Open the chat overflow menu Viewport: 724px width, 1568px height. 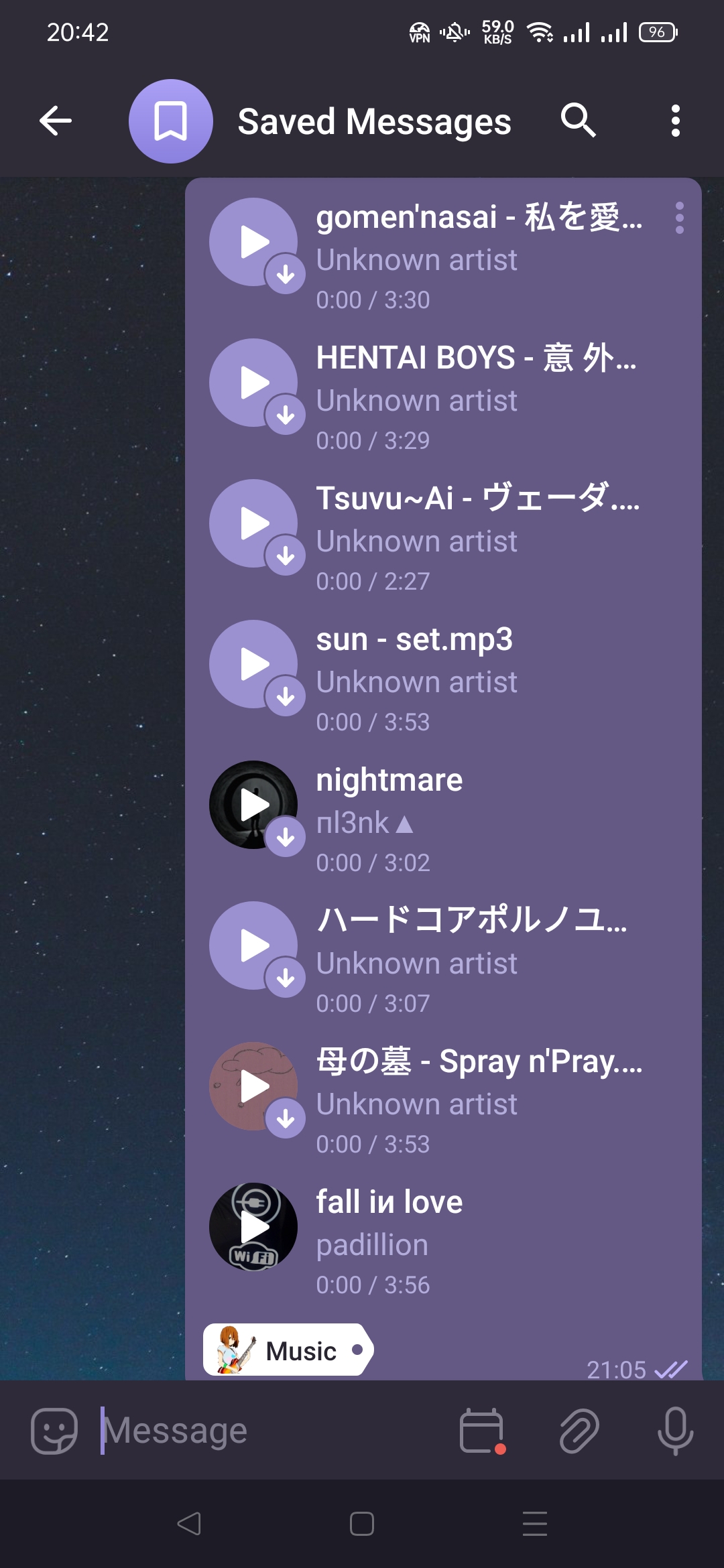point(675,121)
